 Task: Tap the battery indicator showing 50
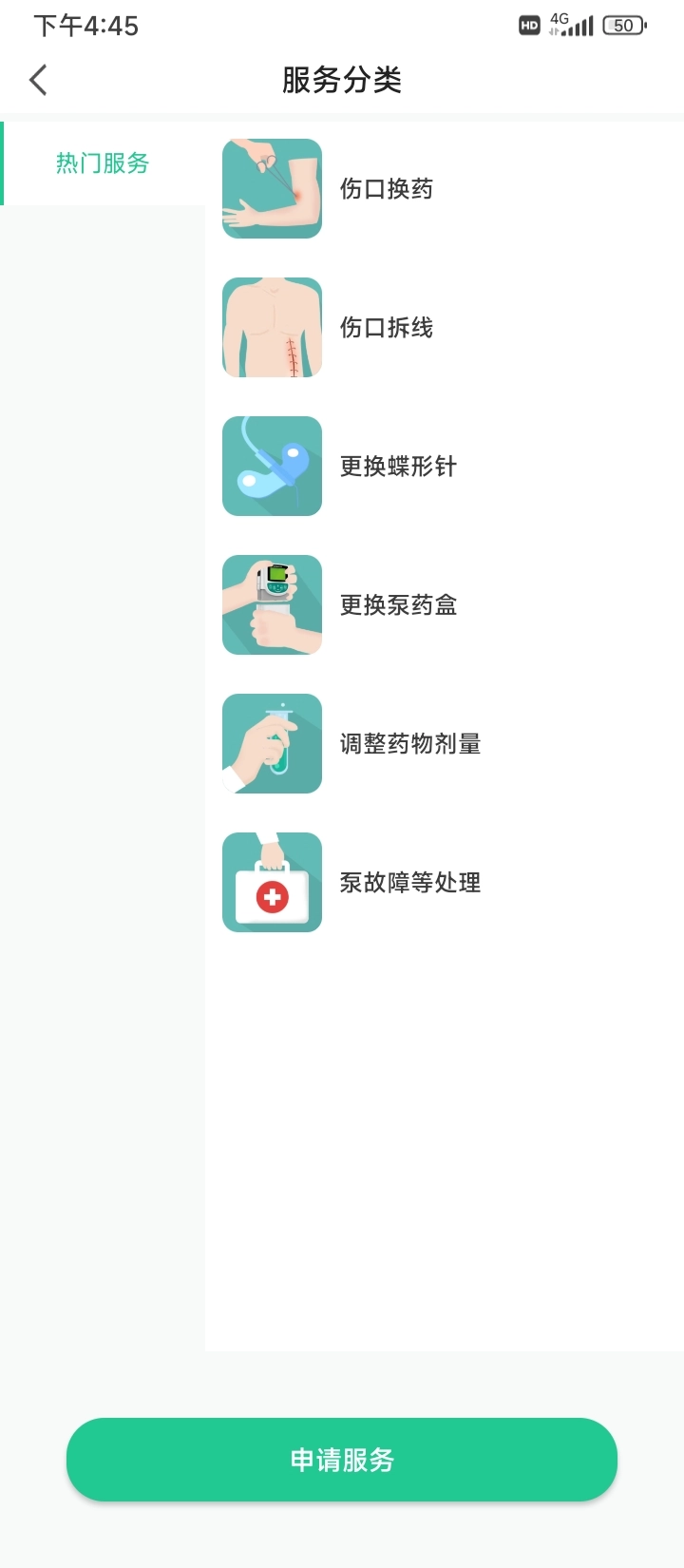click(x=622, y=25)
